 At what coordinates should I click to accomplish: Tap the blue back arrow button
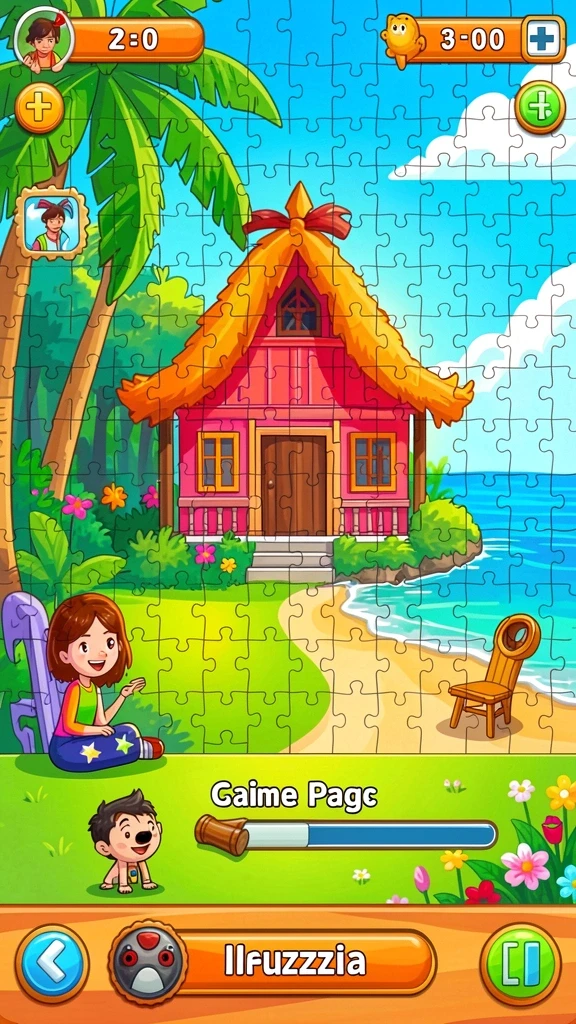52,963
